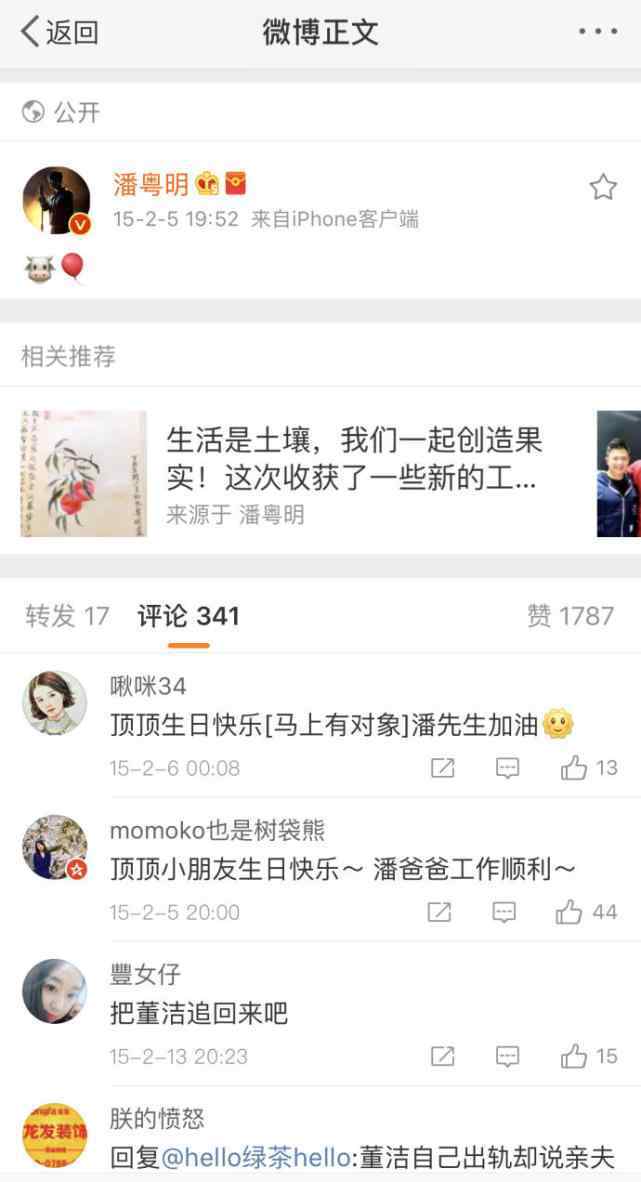This screenshot has height=1182, width=641.
Task: Open 潘粤明's profile avatar
Action: (57, 201)
